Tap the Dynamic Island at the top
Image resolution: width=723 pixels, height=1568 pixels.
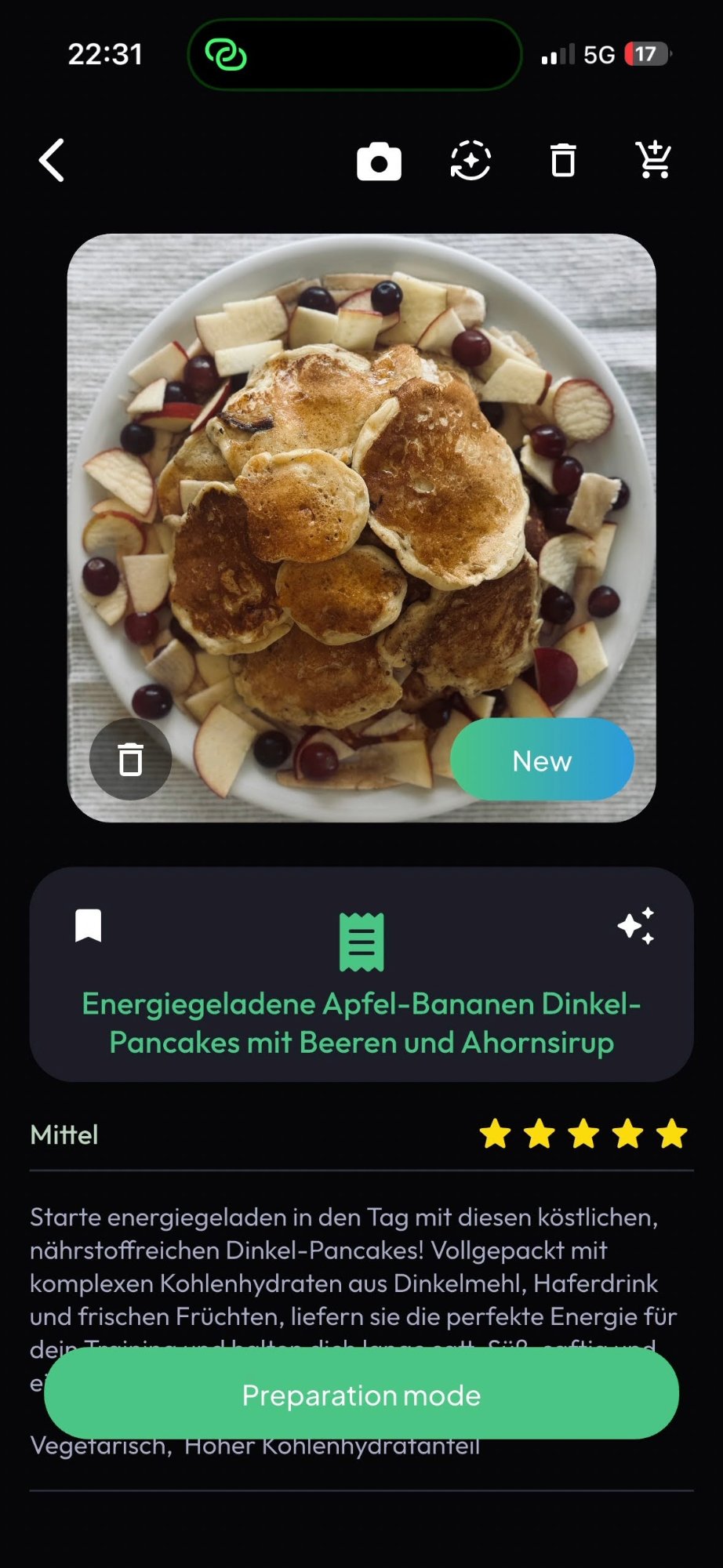[x=353, y=55]
